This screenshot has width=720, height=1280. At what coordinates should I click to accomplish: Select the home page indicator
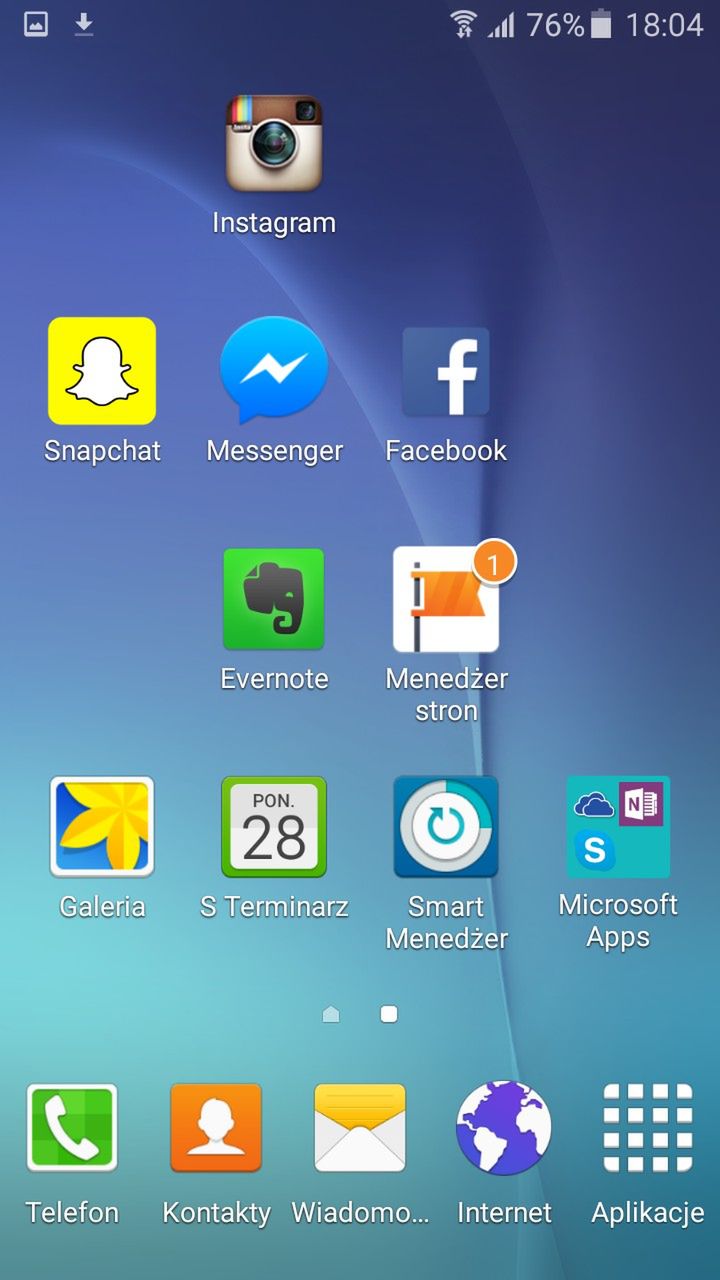[331, 1014]
